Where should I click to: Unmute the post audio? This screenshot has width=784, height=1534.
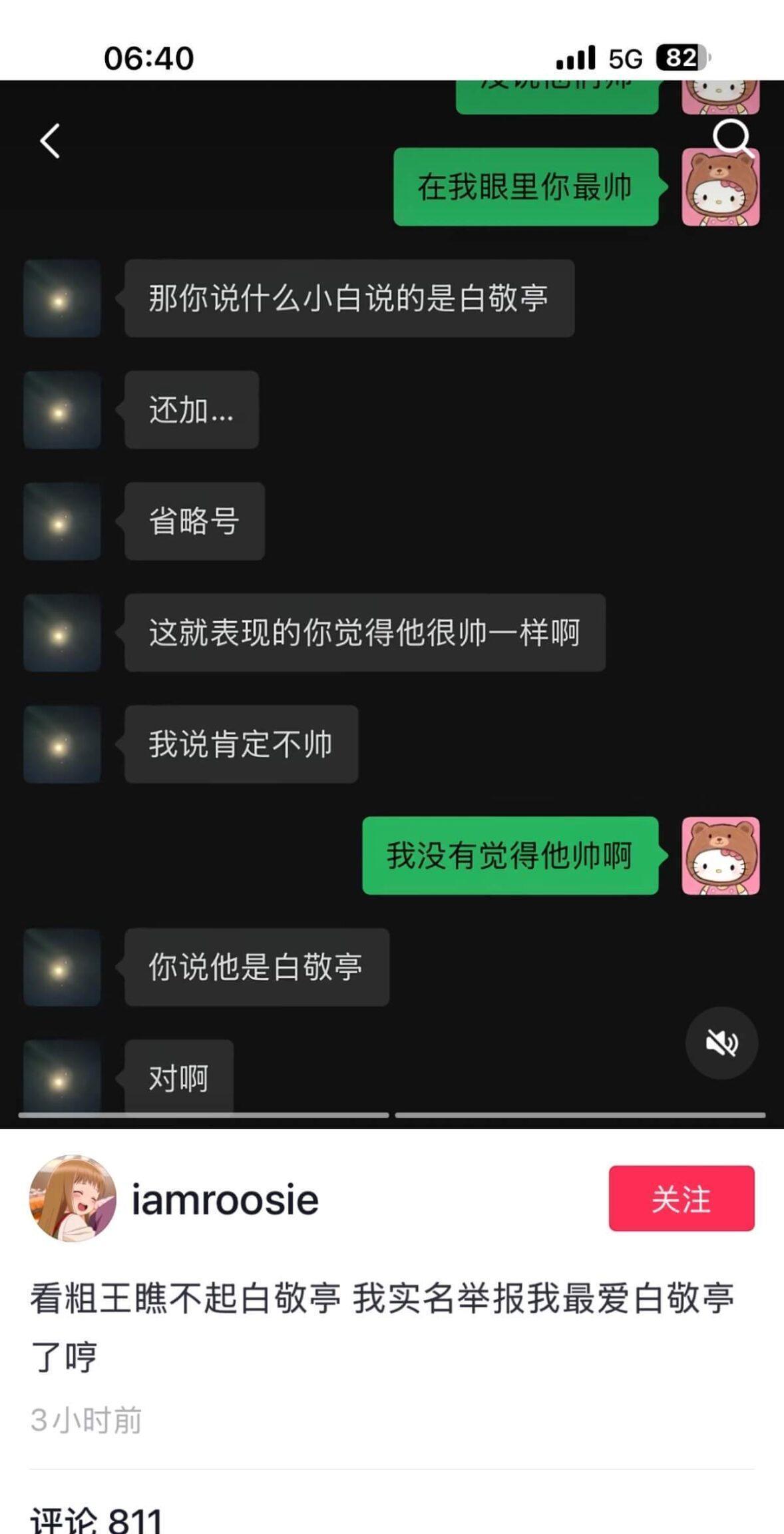click(721, 1043)
